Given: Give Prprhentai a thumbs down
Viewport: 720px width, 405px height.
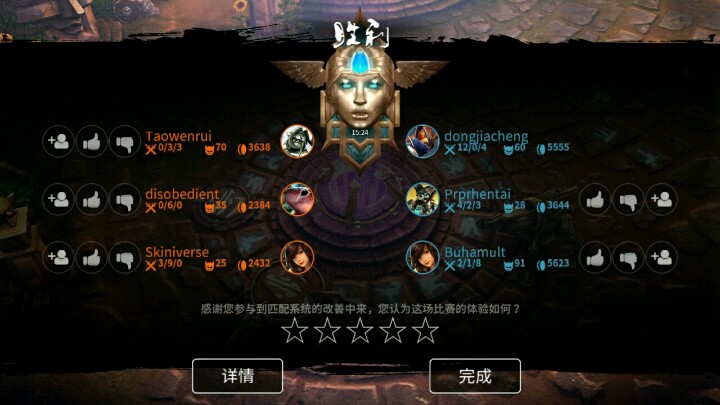Looking at the screenshot, I should (x=628, y=199).
